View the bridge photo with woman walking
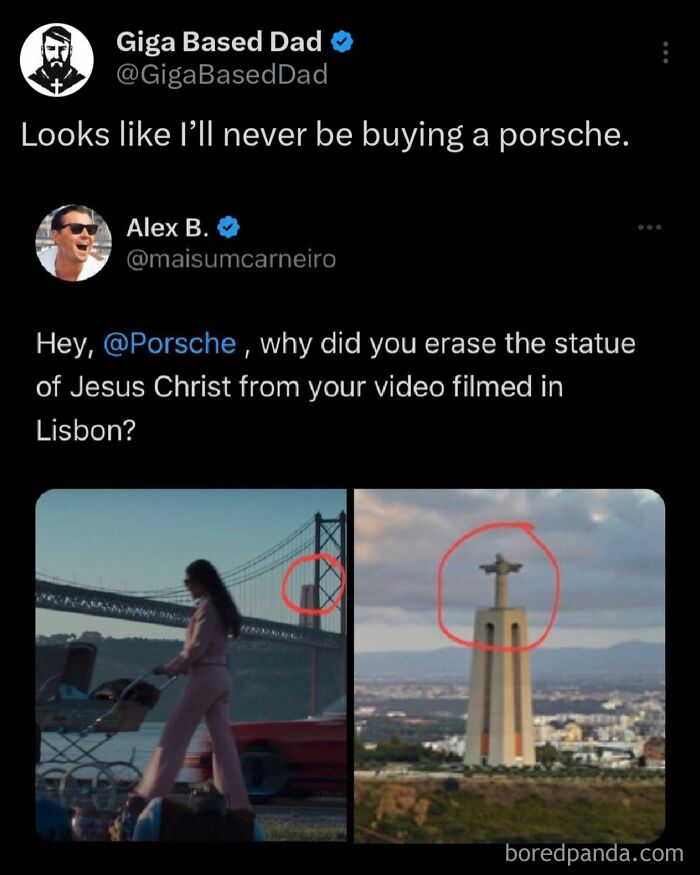The width and height of the screenshot is (700, 875). 191,665
